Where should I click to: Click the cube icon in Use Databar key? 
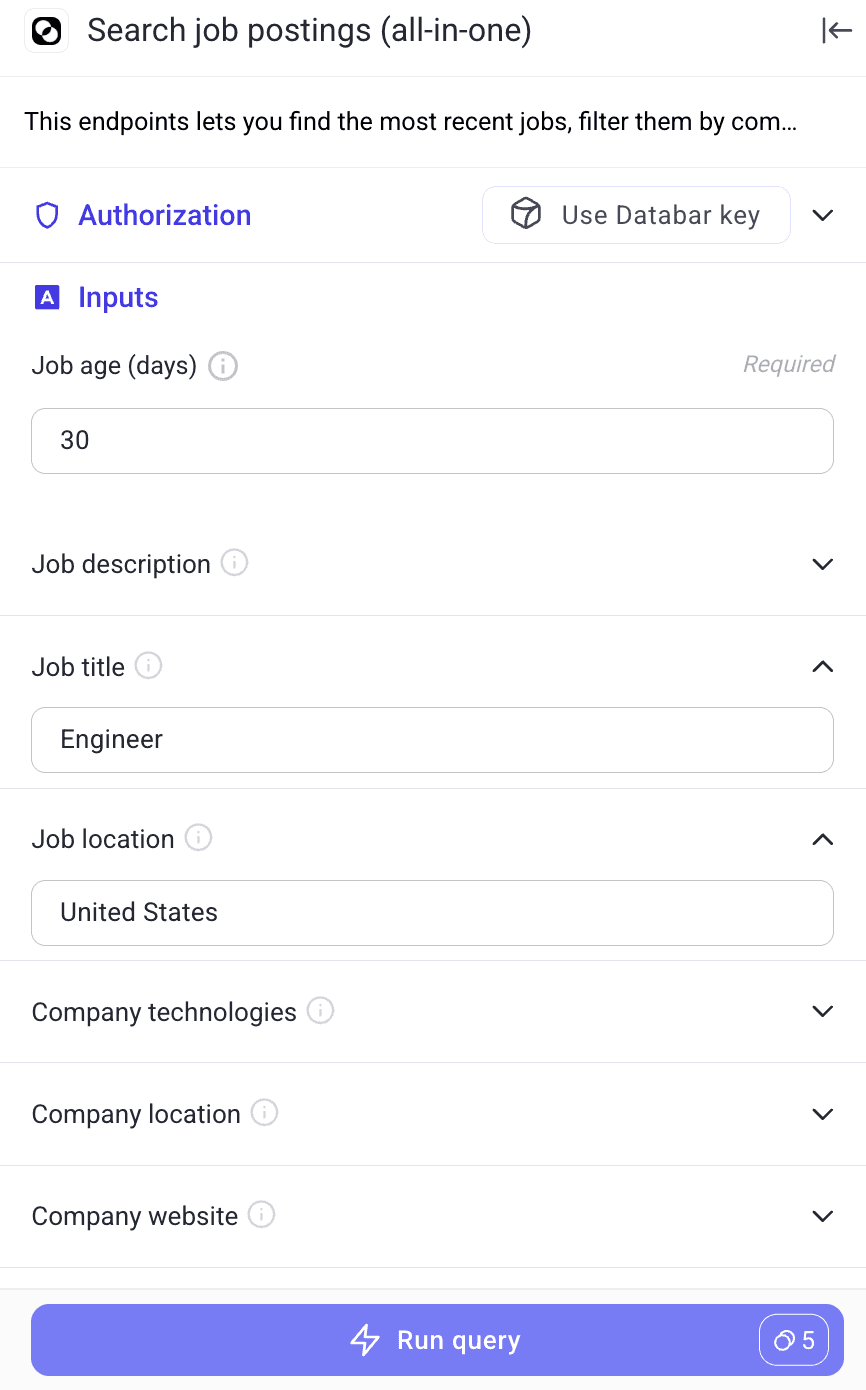point(524,214)
